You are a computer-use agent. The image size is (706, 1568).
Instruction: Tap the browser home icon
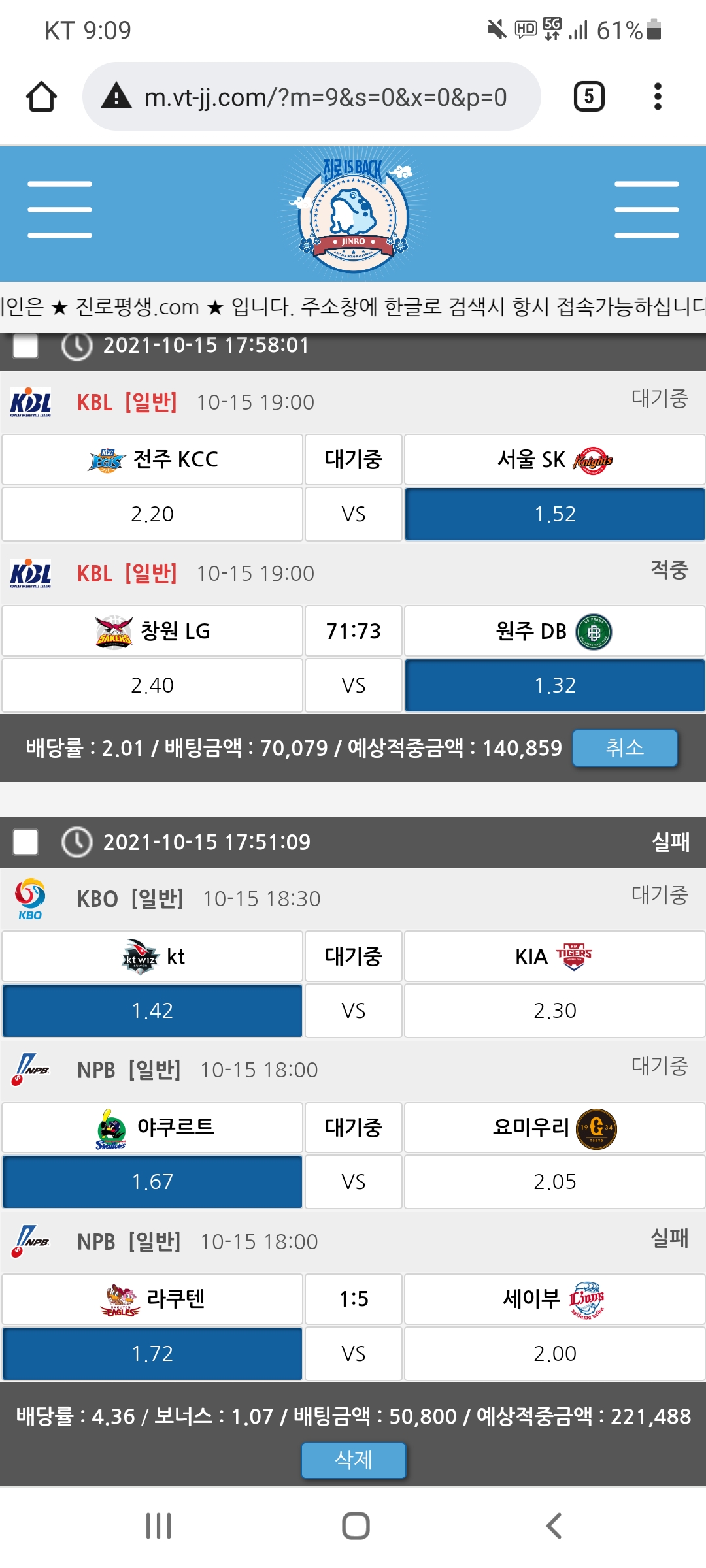click(41, 97)
